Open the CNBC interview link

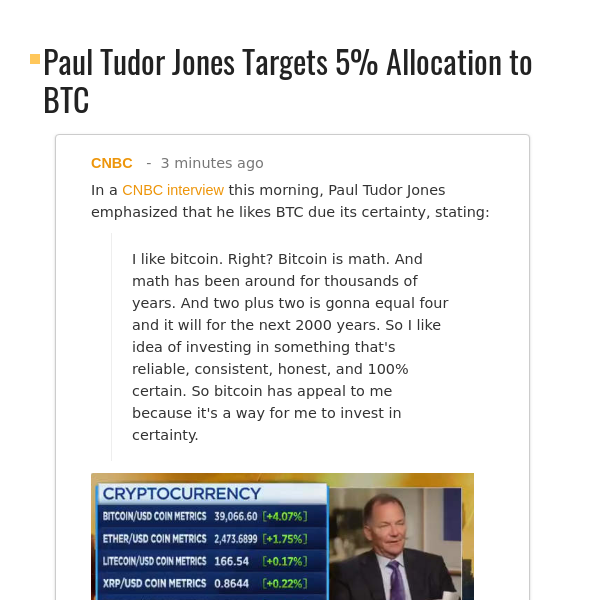[x=173, y=190]
